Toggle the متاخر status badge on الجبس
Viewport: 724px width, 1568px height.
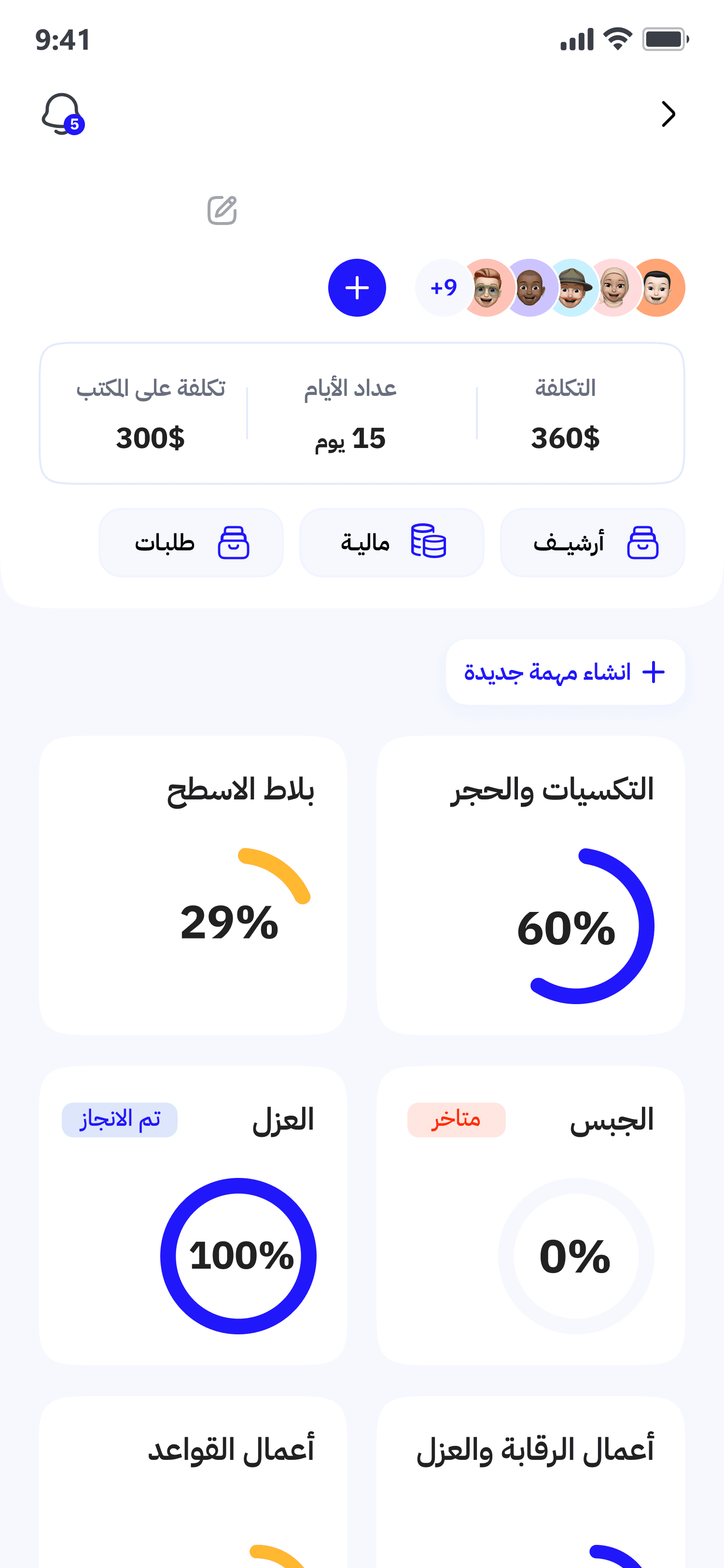coord(456,1120)
